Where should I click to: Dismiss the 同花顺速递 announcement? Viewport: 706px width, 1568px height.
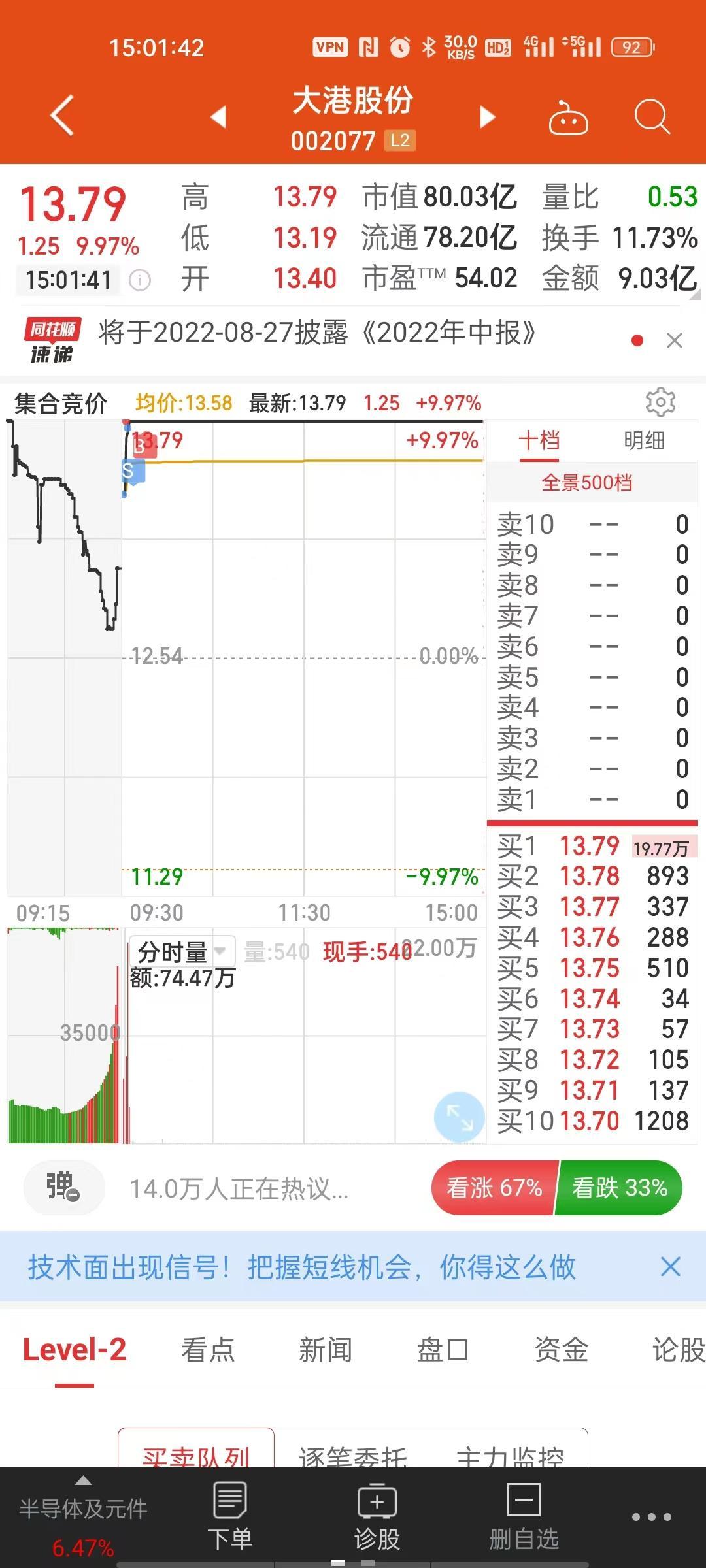(x=674, y=340)
